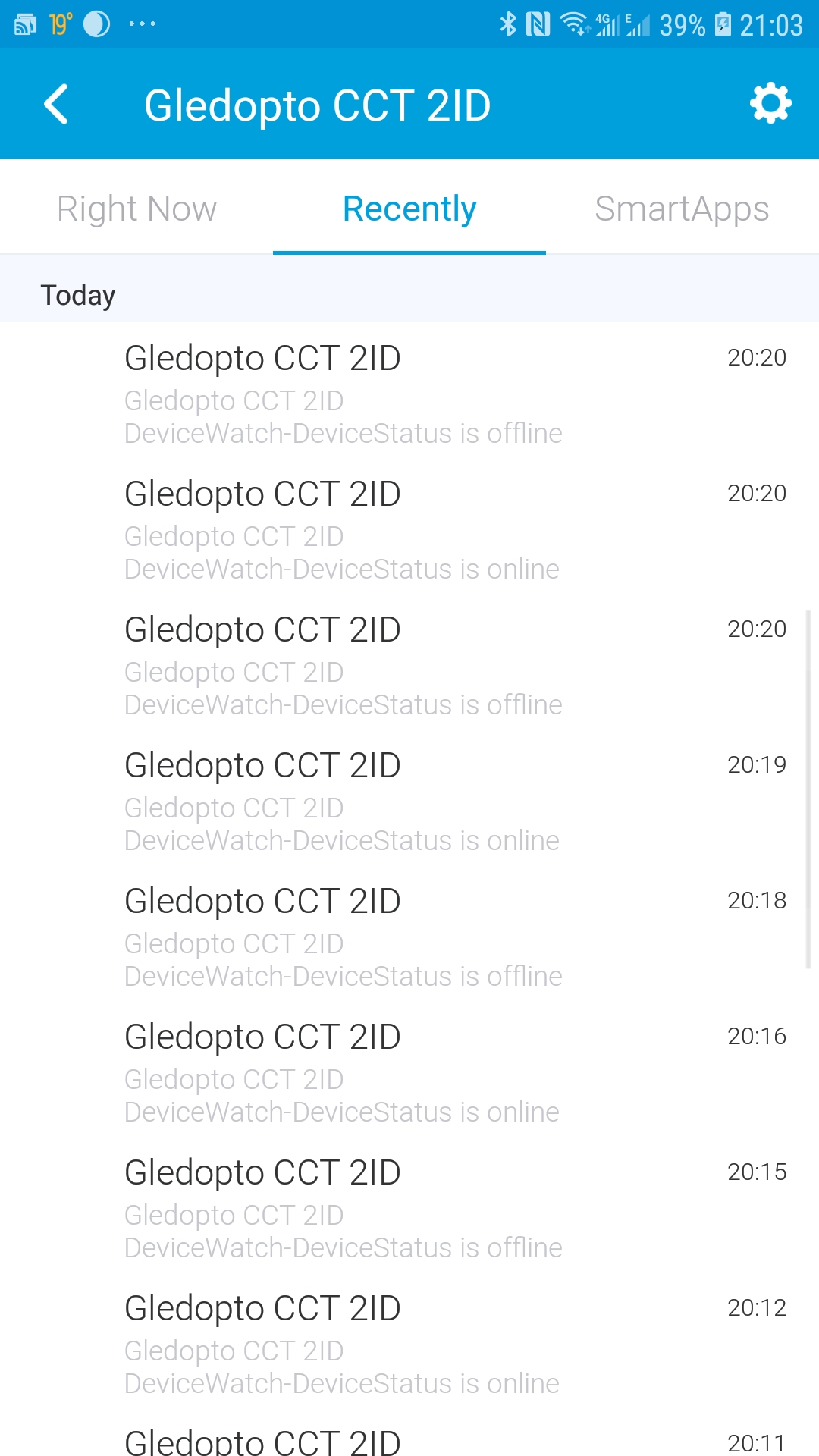Screen dimensions: 819x1456
Task: Switch to the Right Now tab
Action: pos(136,209)
